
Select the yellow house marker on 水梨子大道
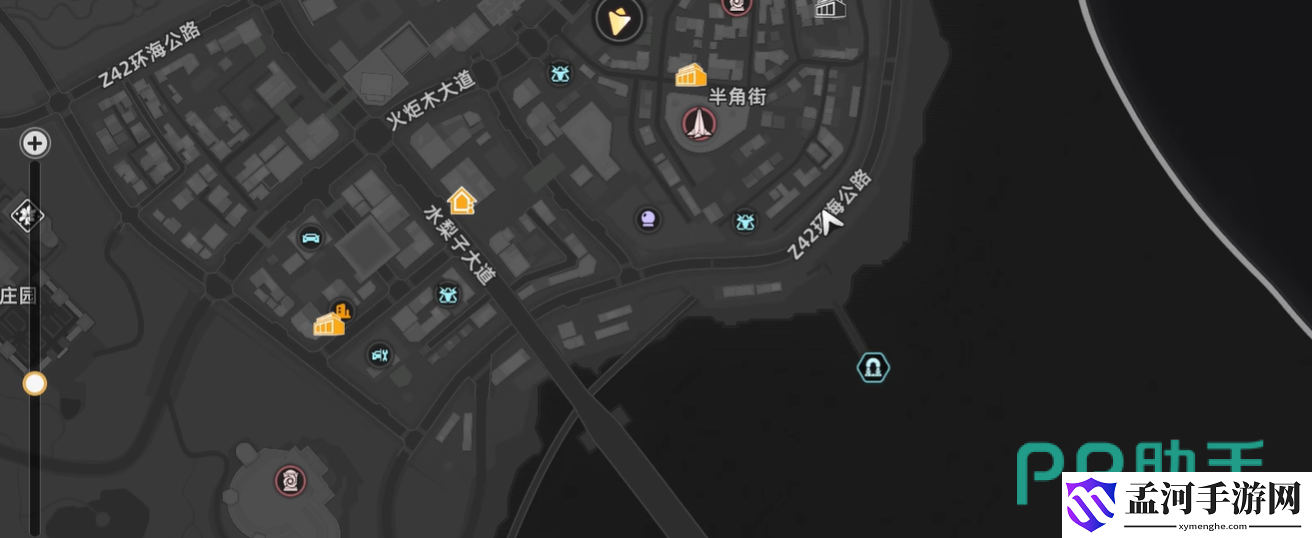(x=461, y=201)
